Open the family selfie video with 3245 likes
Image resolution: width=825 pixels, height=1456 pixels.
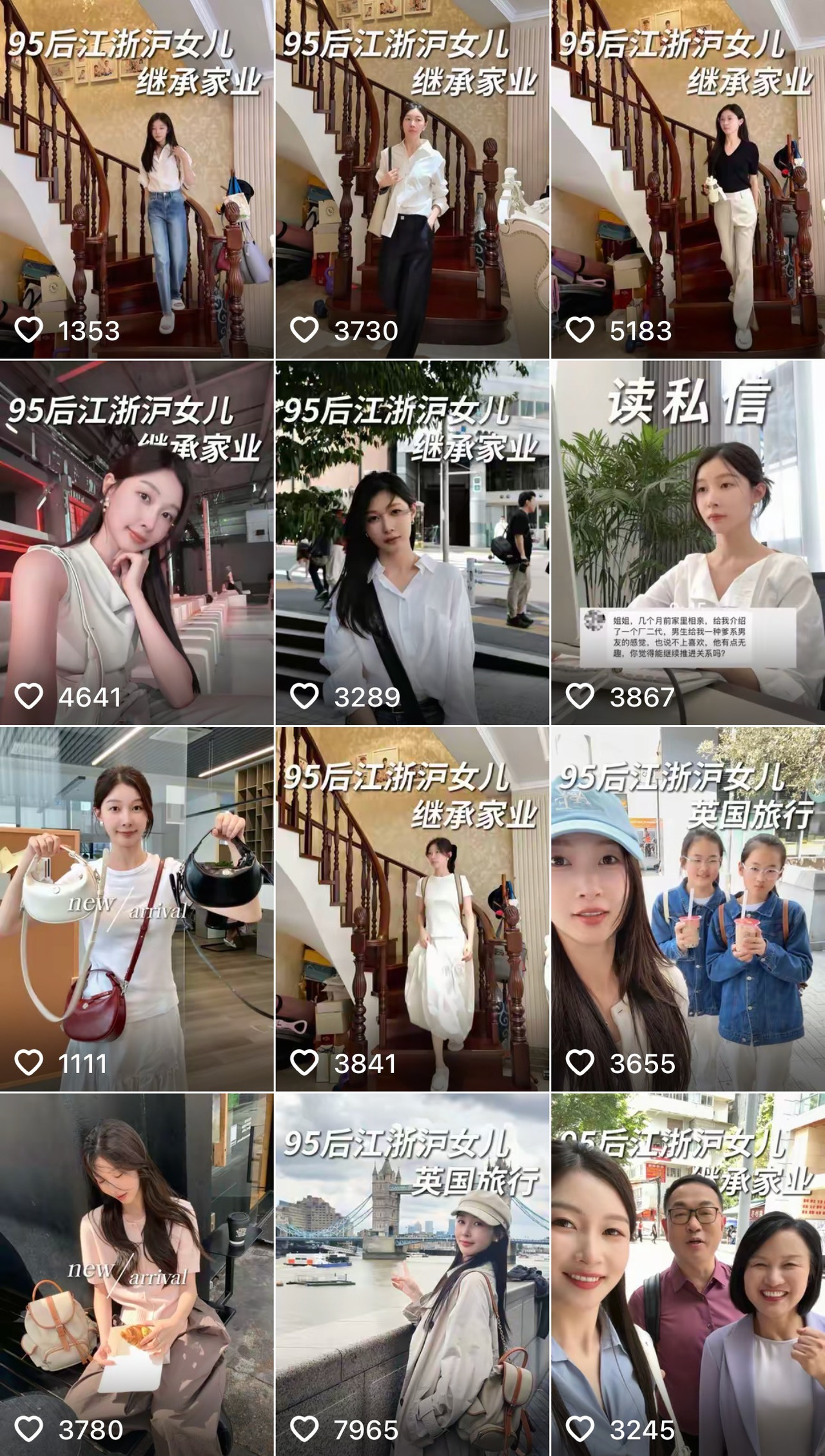click(688, 1273)
